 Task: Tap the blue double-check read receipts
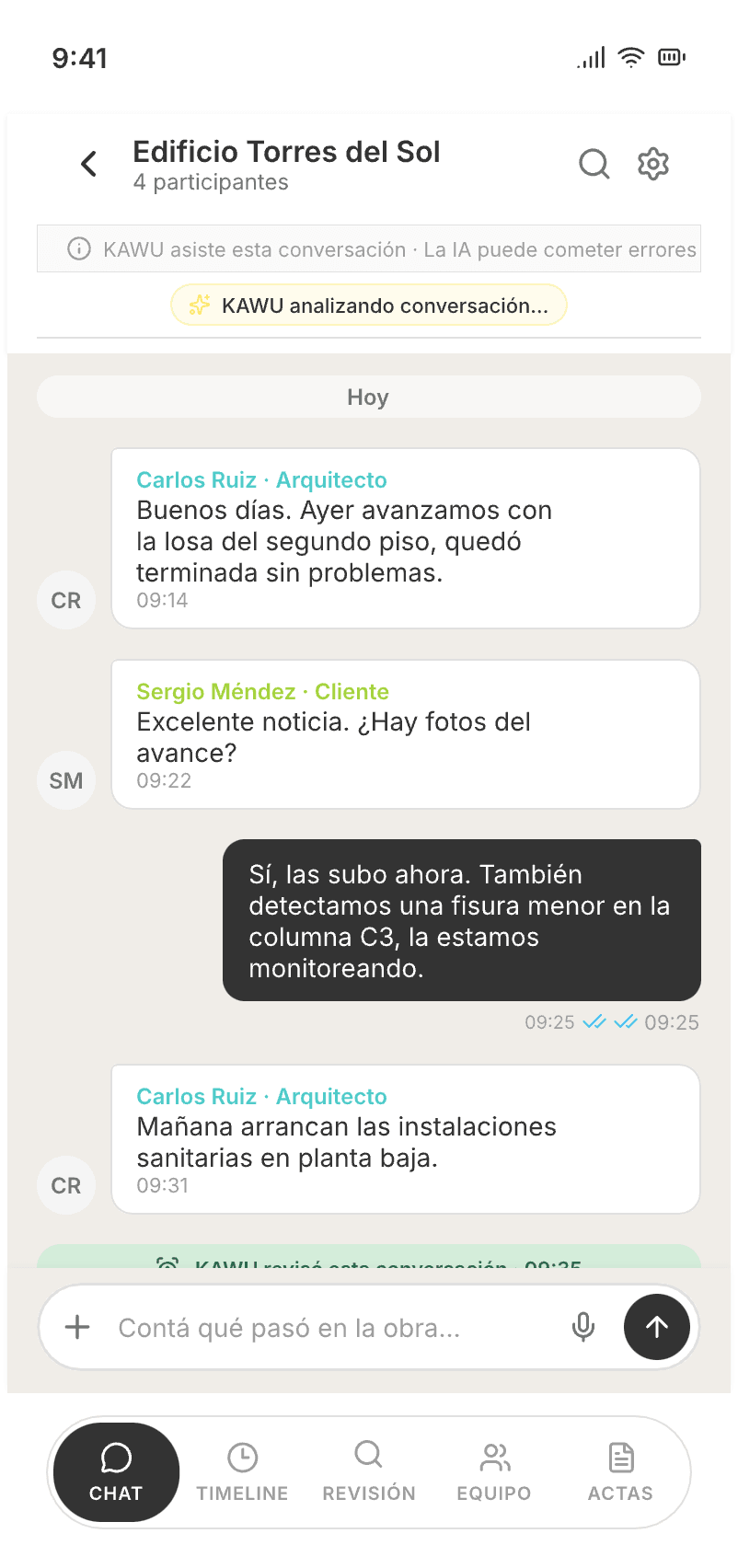[x=610, y=1021]
